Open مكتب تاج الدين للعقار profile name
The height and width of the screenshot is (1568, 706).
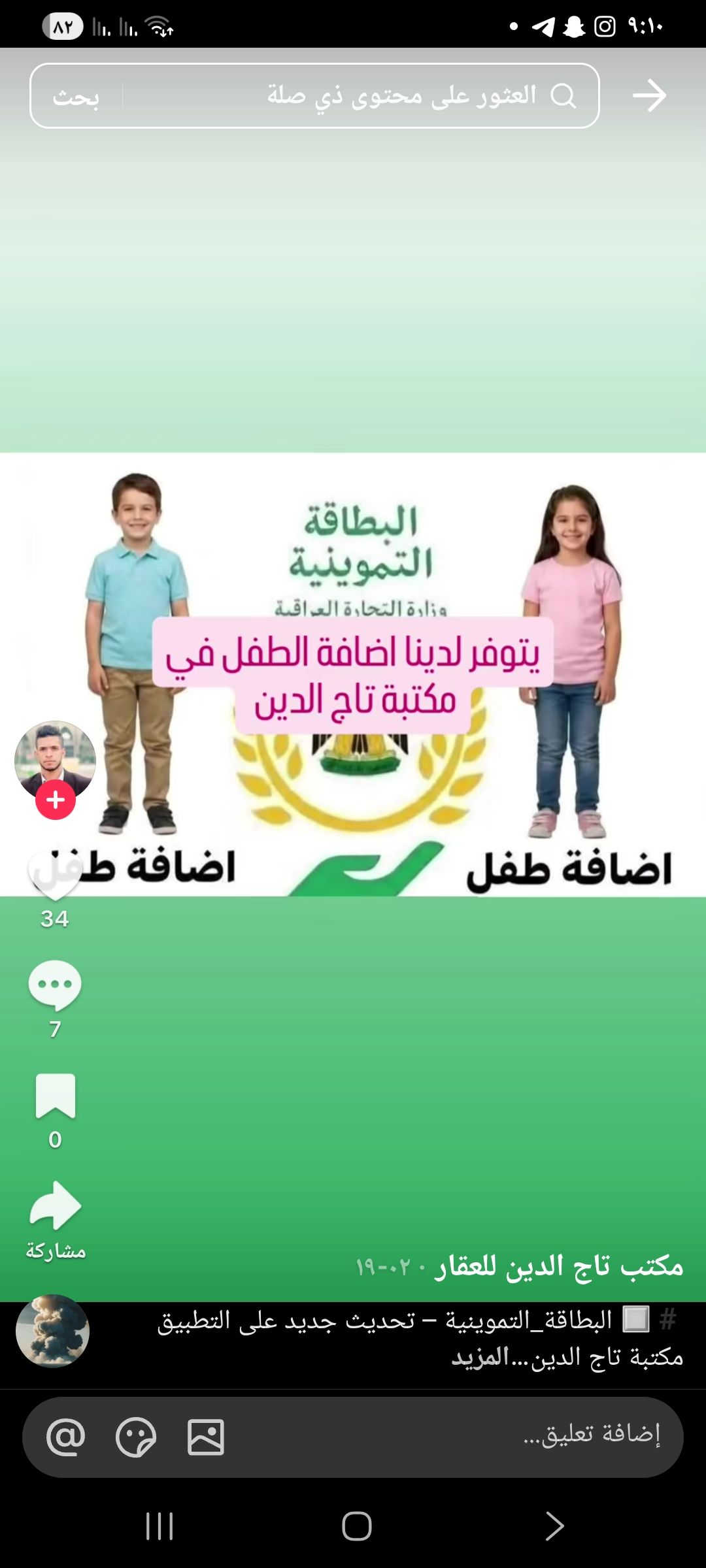point(559,1266)
